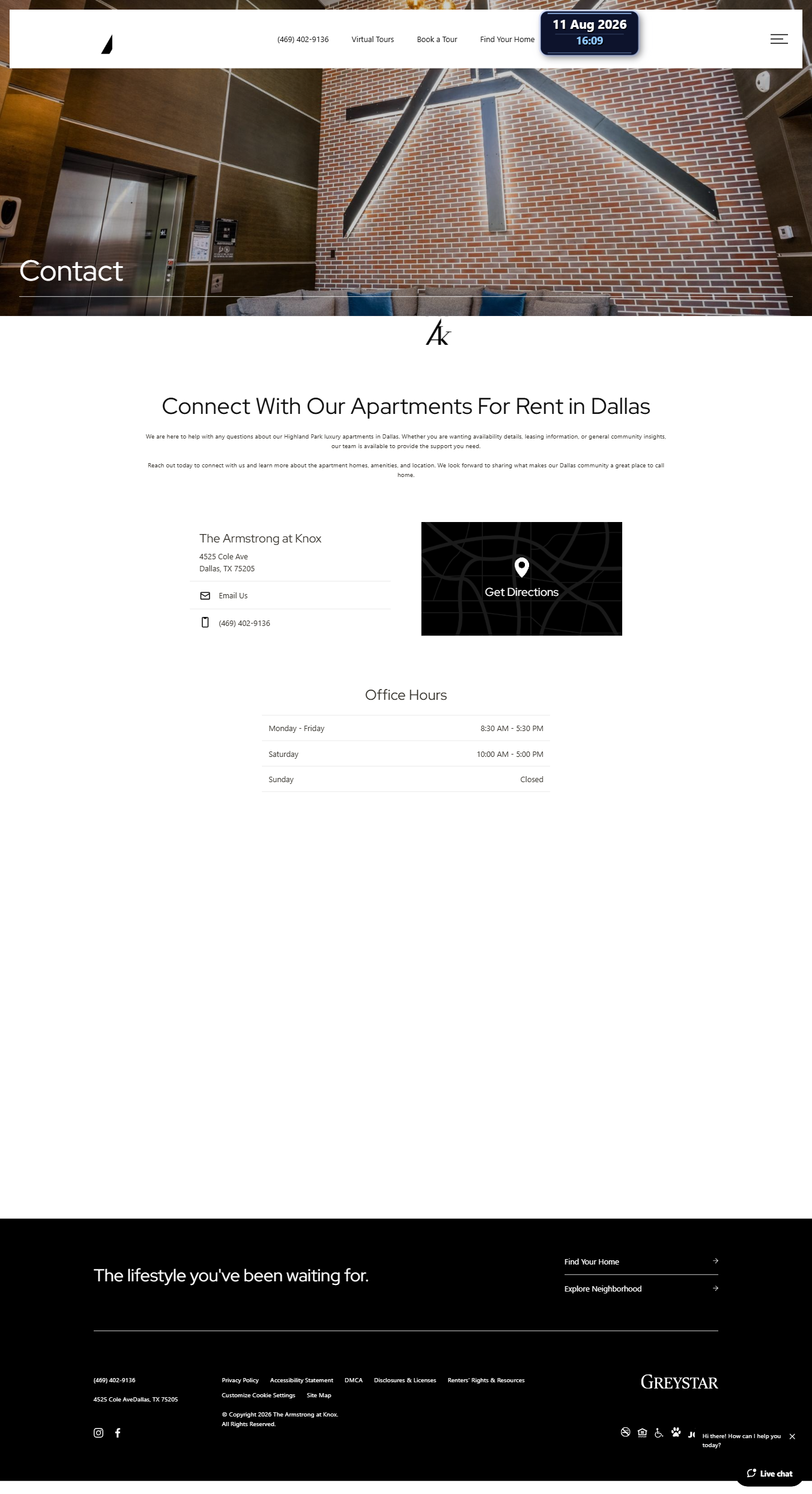
Task: Open Find Your Home in the header
Action: [x=507, y=40]
